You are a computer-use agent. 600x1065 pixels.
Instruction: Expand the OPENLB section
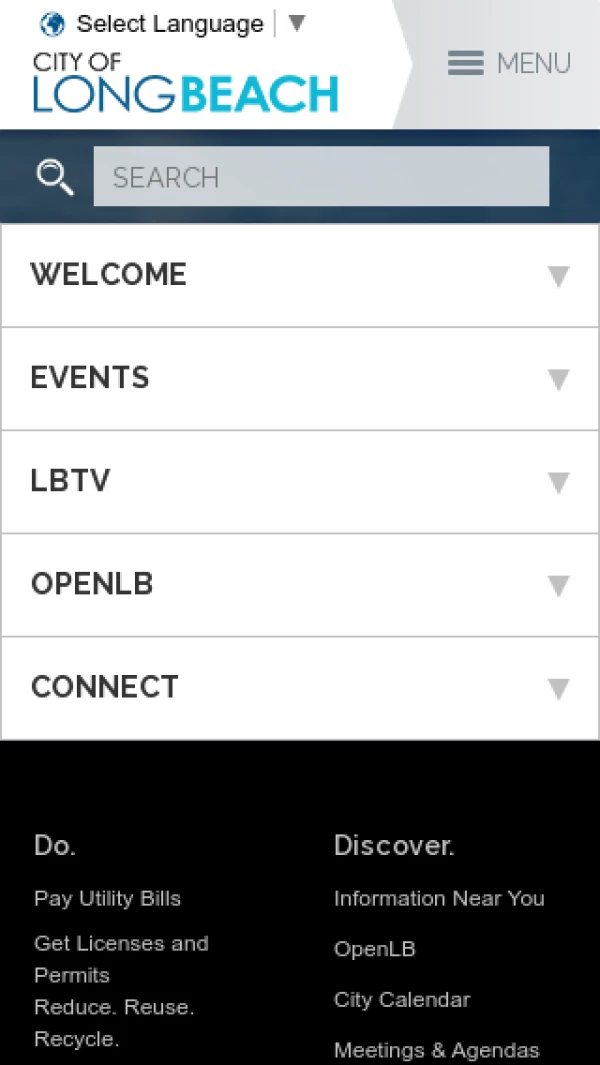[300, 584]
